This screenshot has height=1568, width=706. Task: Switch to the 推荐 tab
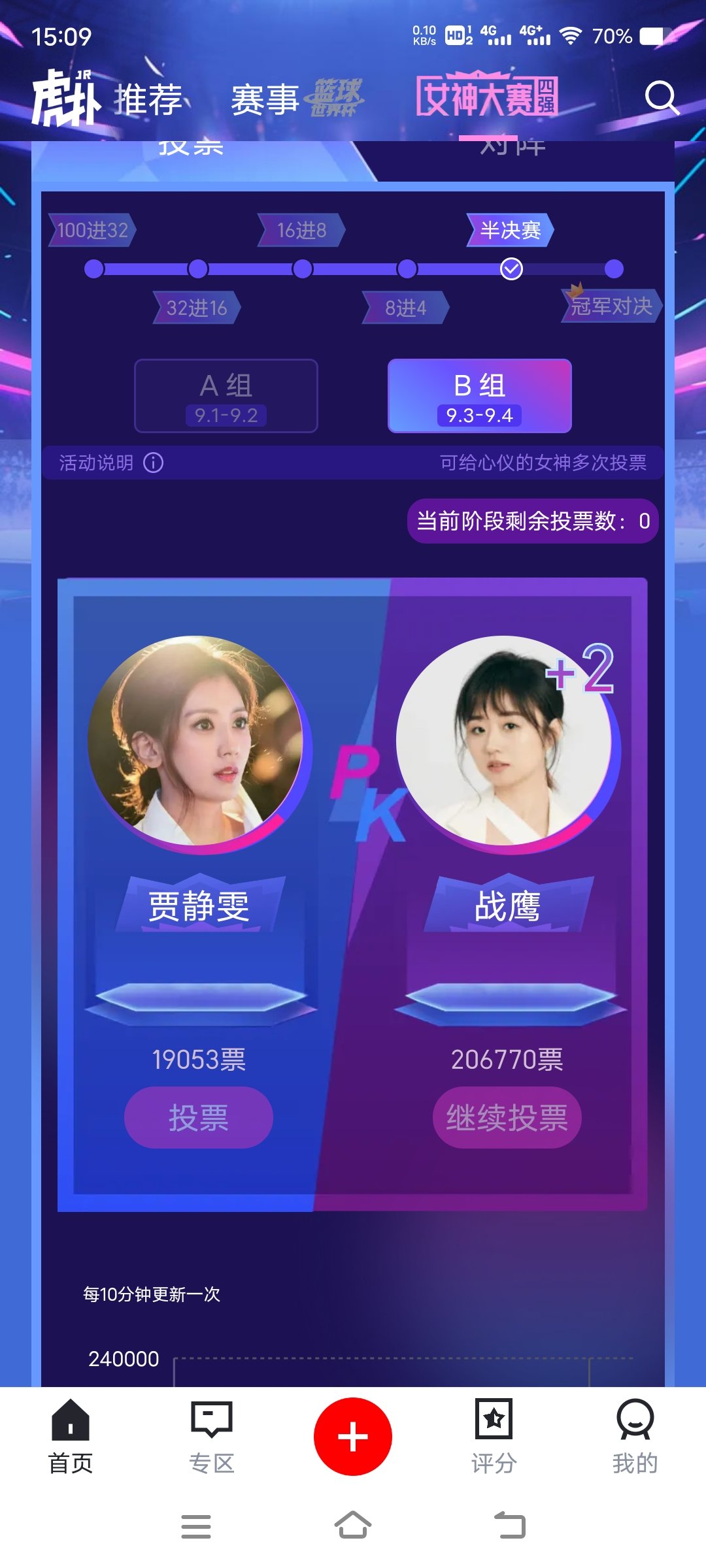[x=148, y=100]
